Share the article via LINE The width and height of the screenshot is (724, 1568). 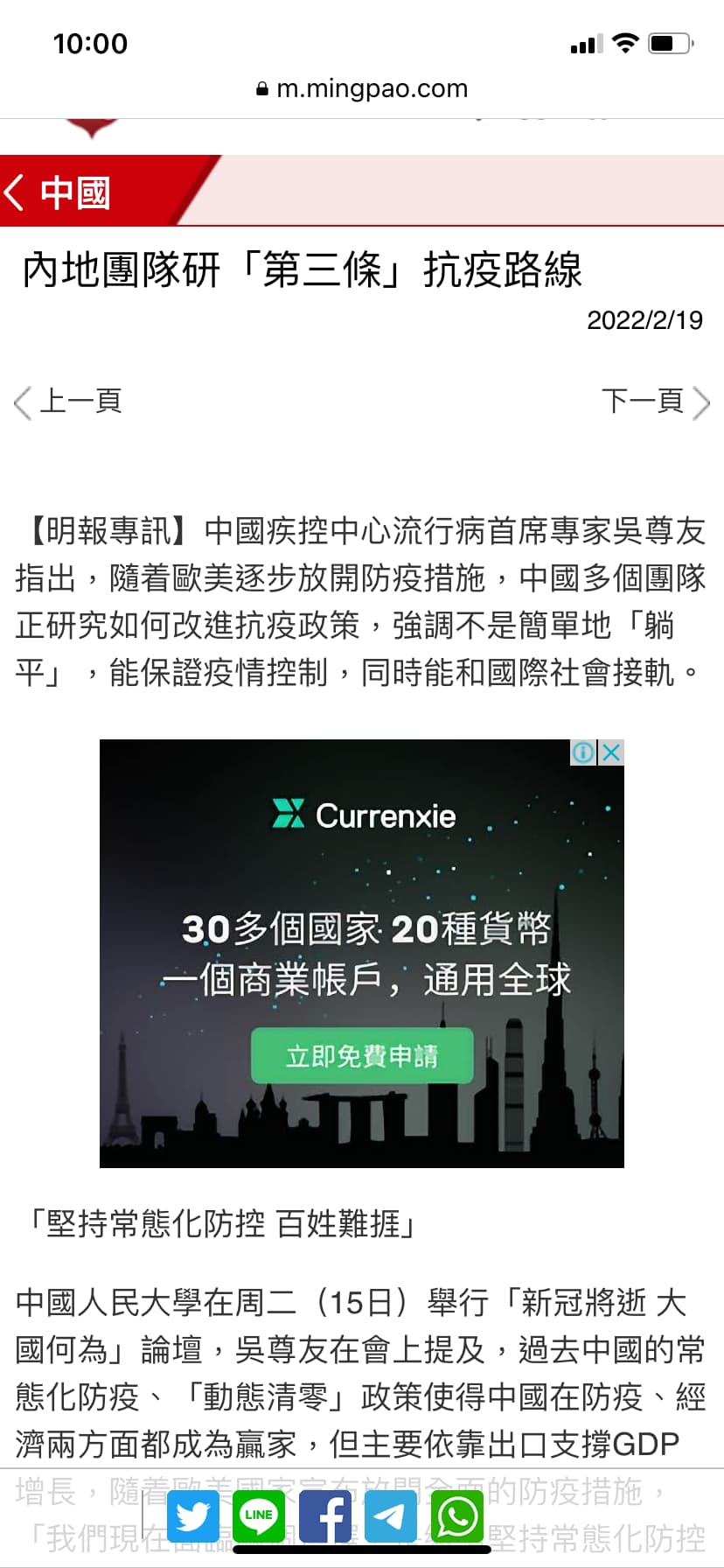[259, 1516]
